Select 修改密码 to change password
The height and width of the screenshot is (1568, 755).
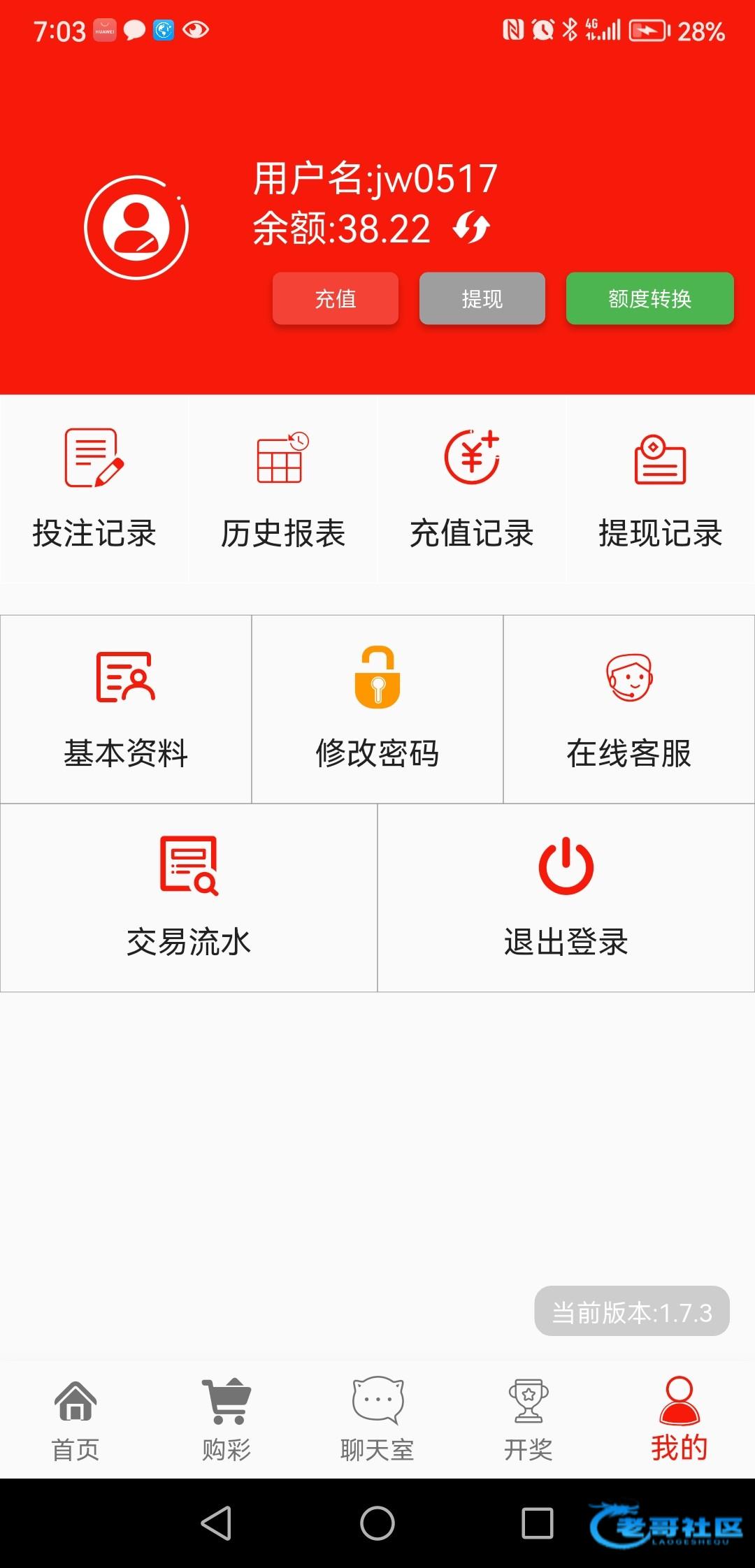tap(377, 709)
